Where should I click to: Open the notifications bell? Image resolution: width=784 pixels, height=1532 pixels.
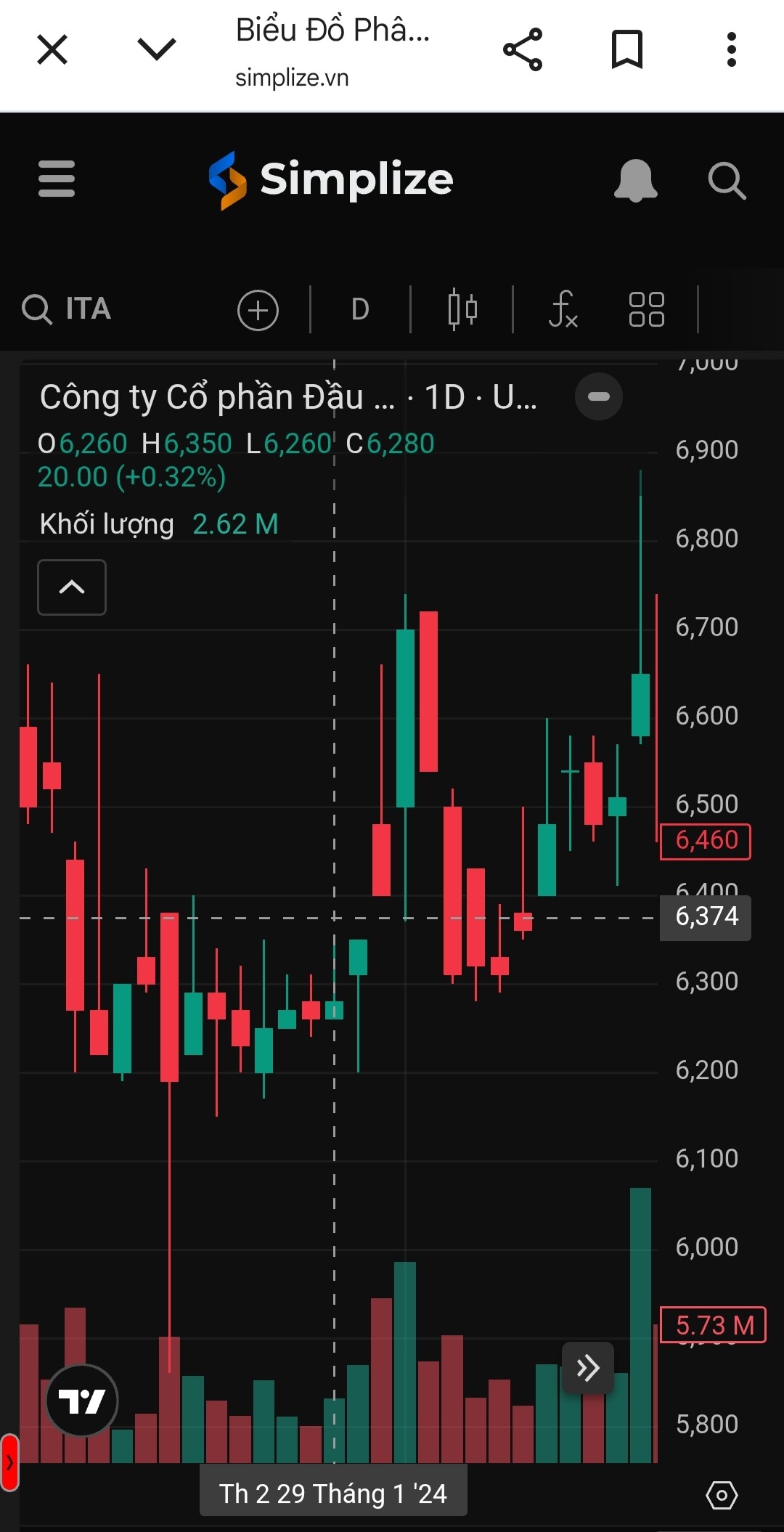tap(635, 180)
